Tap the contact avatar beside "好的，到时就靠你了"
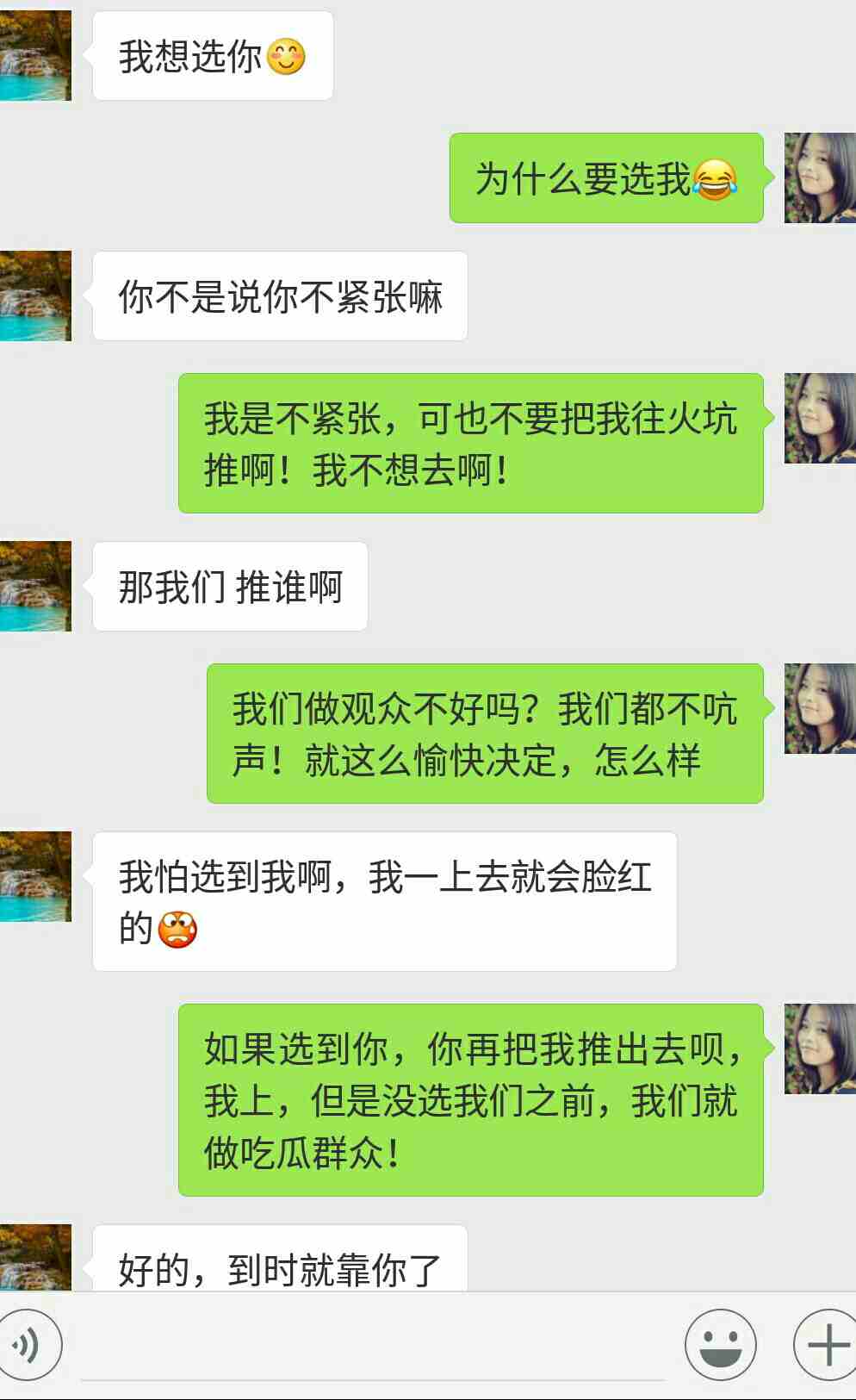Viewport: 856px width, 1400px height. click(x=34, y=1258)
